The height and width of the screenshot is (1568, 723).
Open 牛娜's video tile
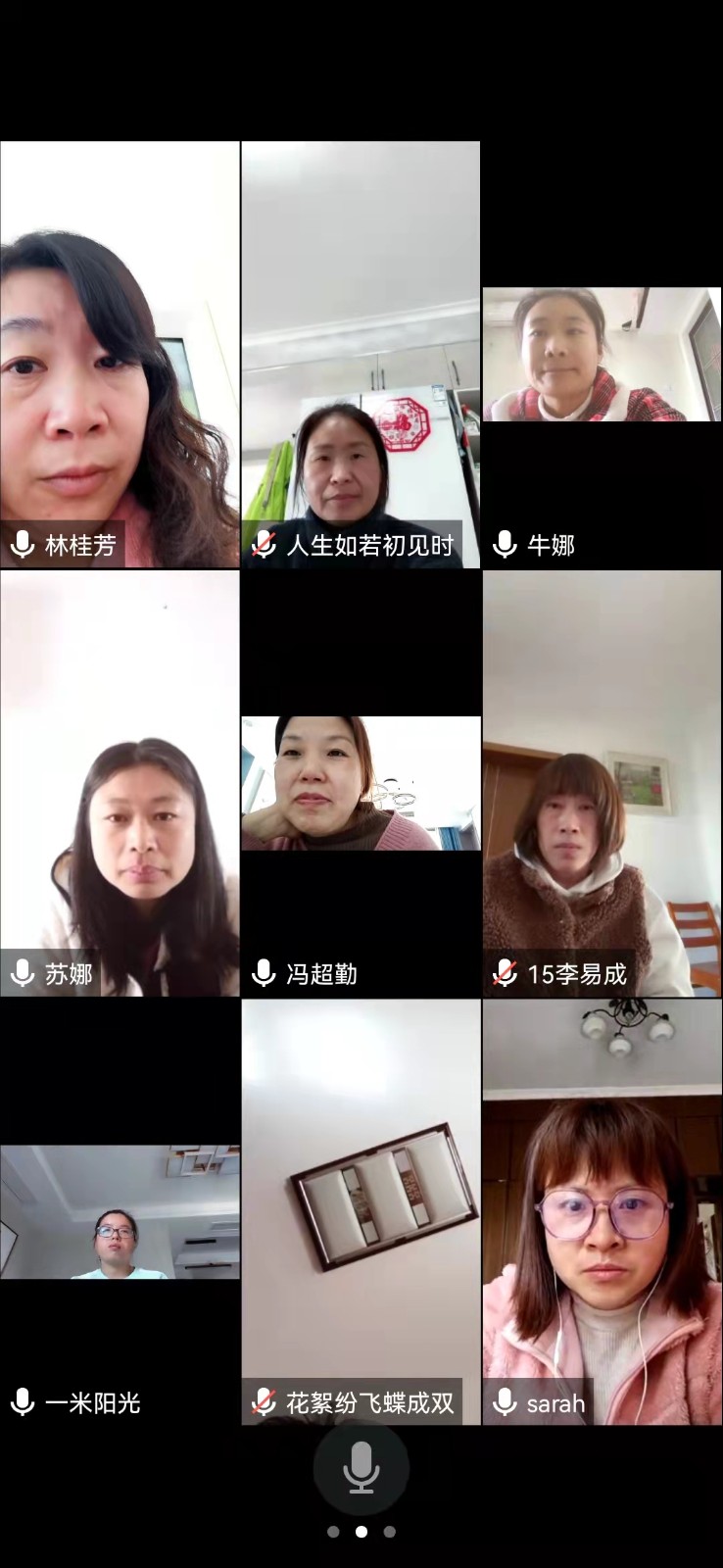pyautogui.click(x=602, y=355)
